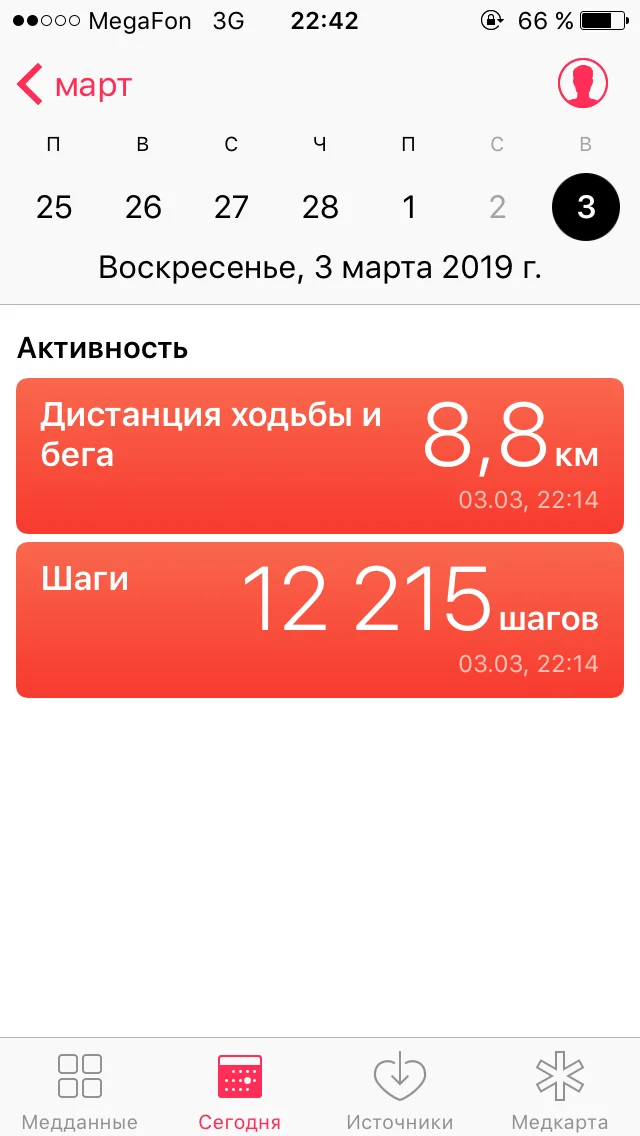Open the Дистанция ходьбы и бега card

(x=320, y=456)
